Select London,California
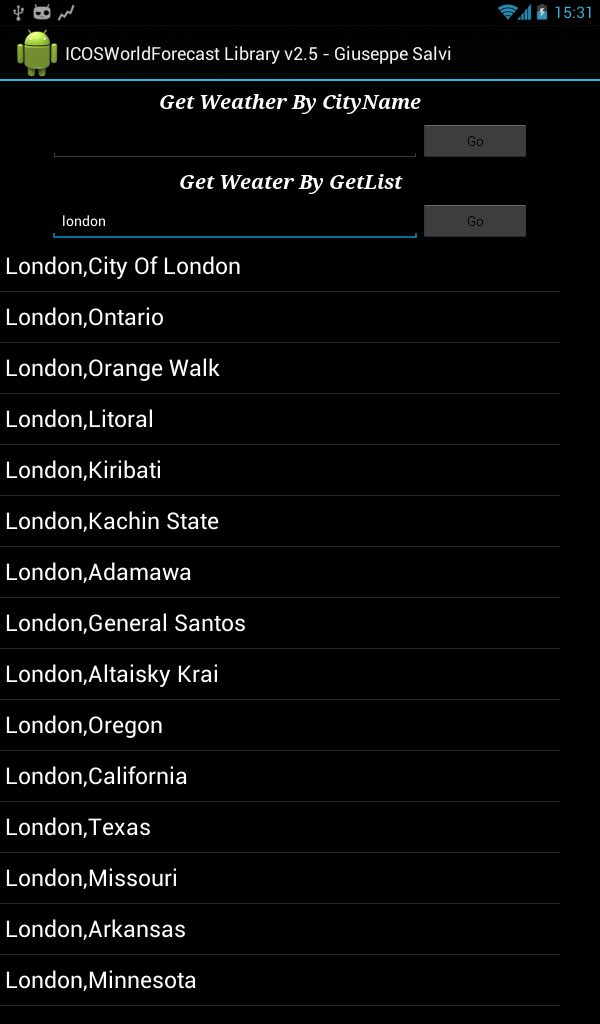Viewport: 600px width, 1024px height. [280, 777]
